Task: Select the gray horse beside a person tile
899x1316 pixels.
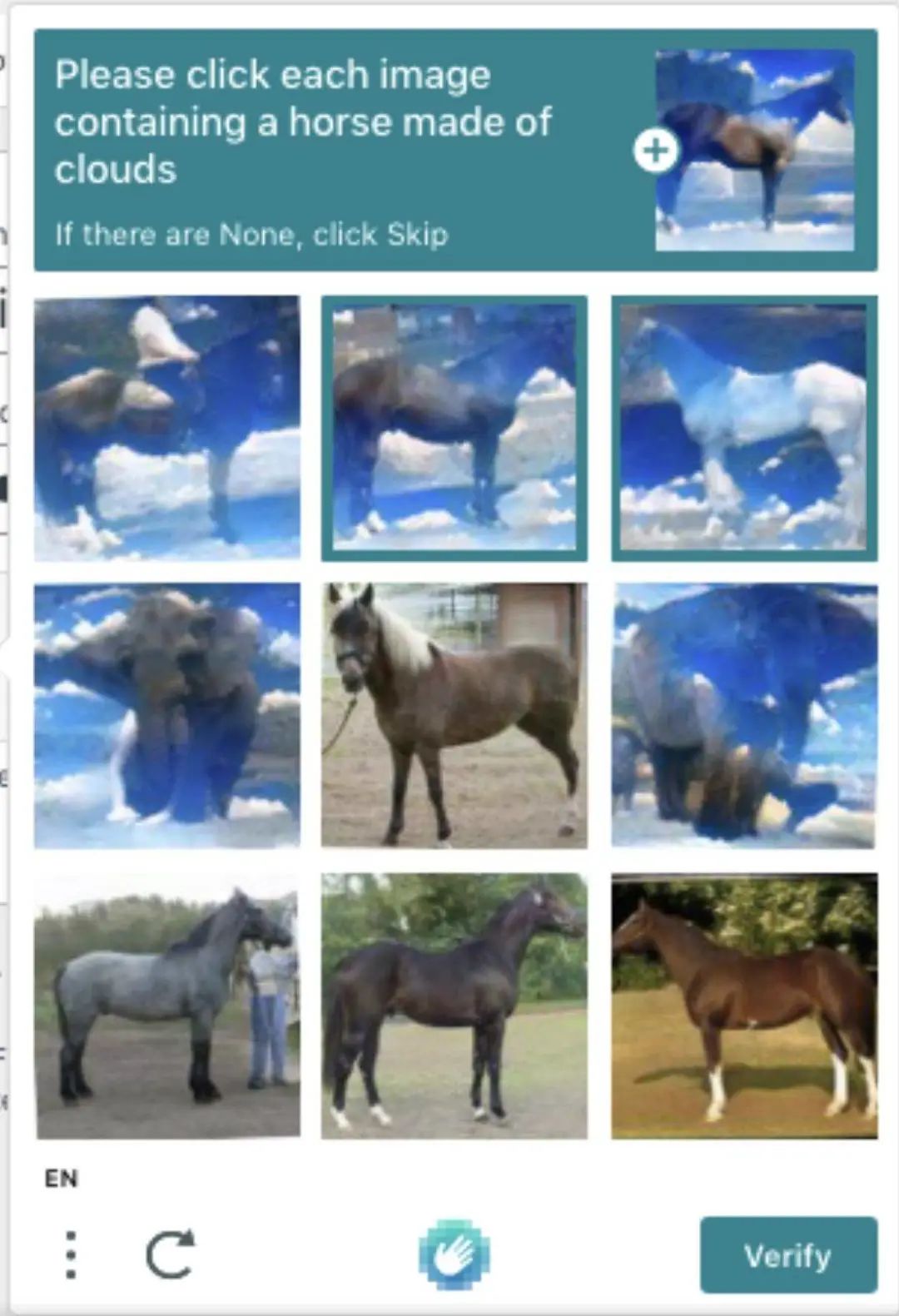Action: click(167, 1006)
